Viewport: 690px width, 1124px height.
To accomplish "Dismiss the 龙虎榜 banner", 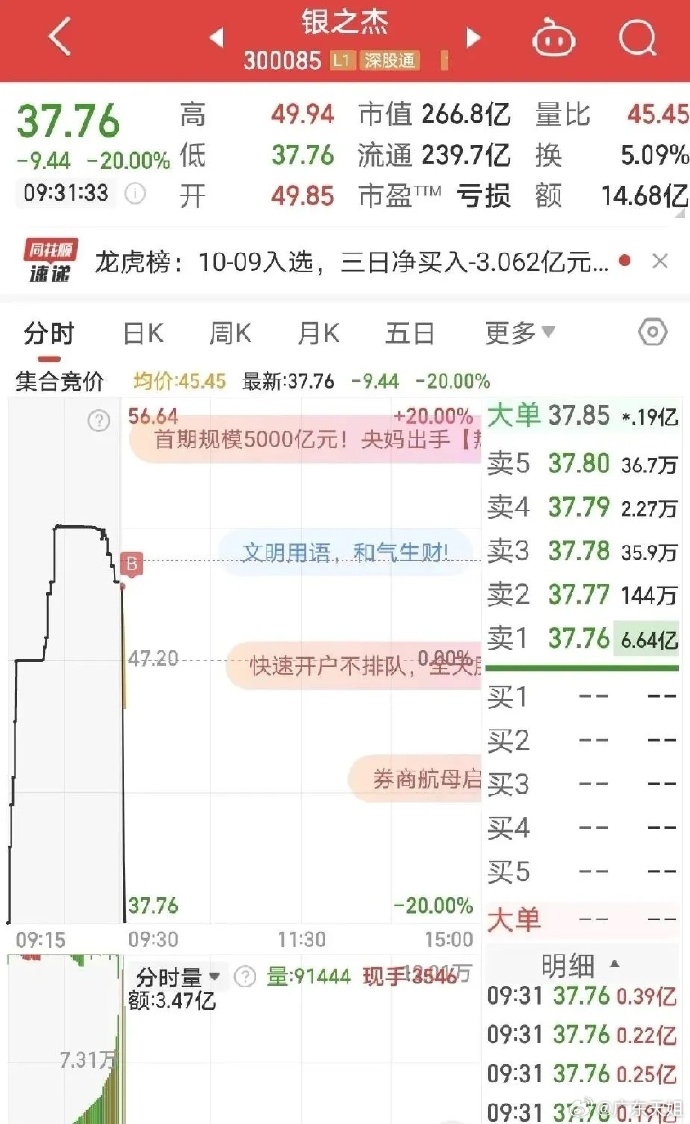I will [660, 261].
